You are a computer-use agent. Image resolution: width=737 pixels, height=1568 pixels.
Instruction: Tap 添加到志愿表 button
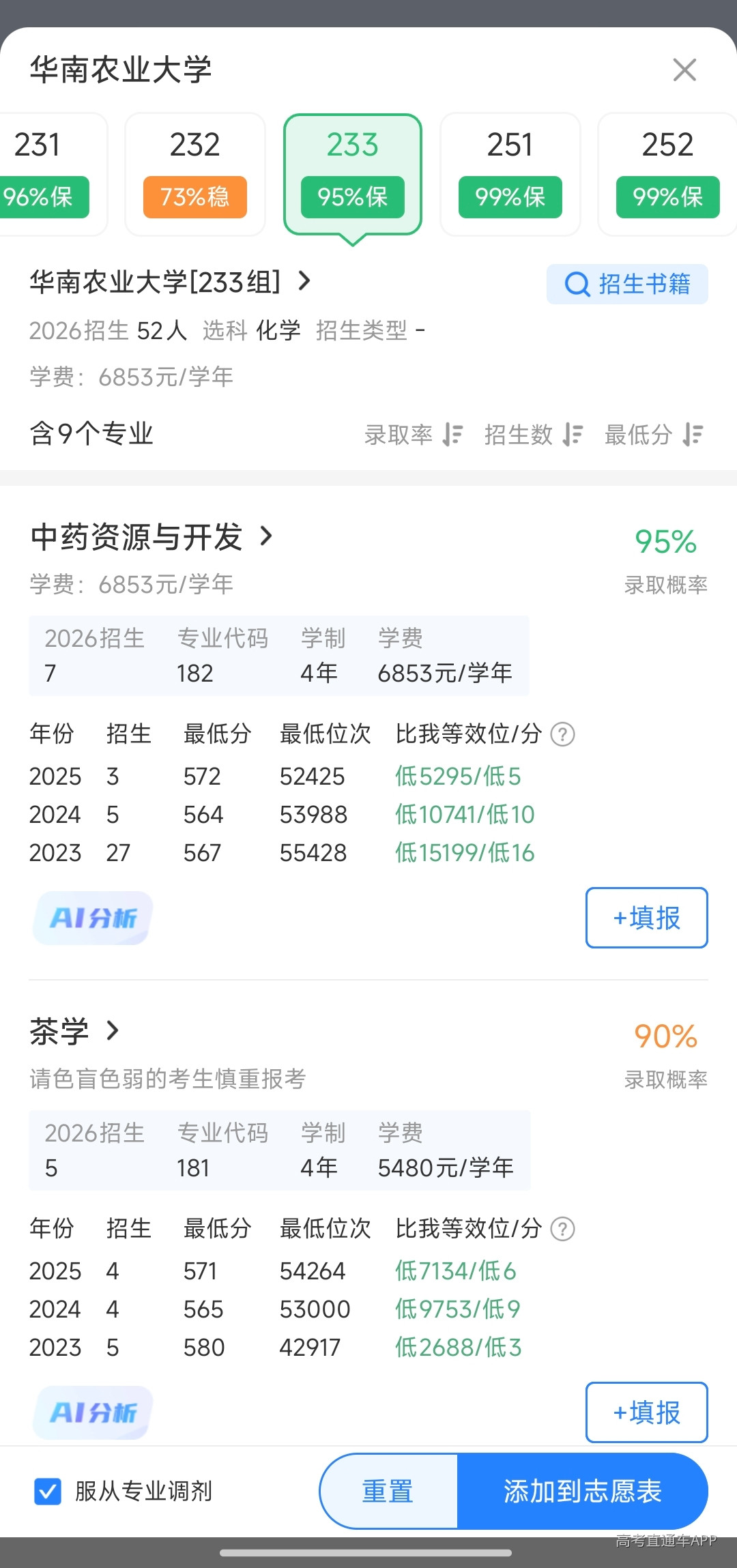583,1492
